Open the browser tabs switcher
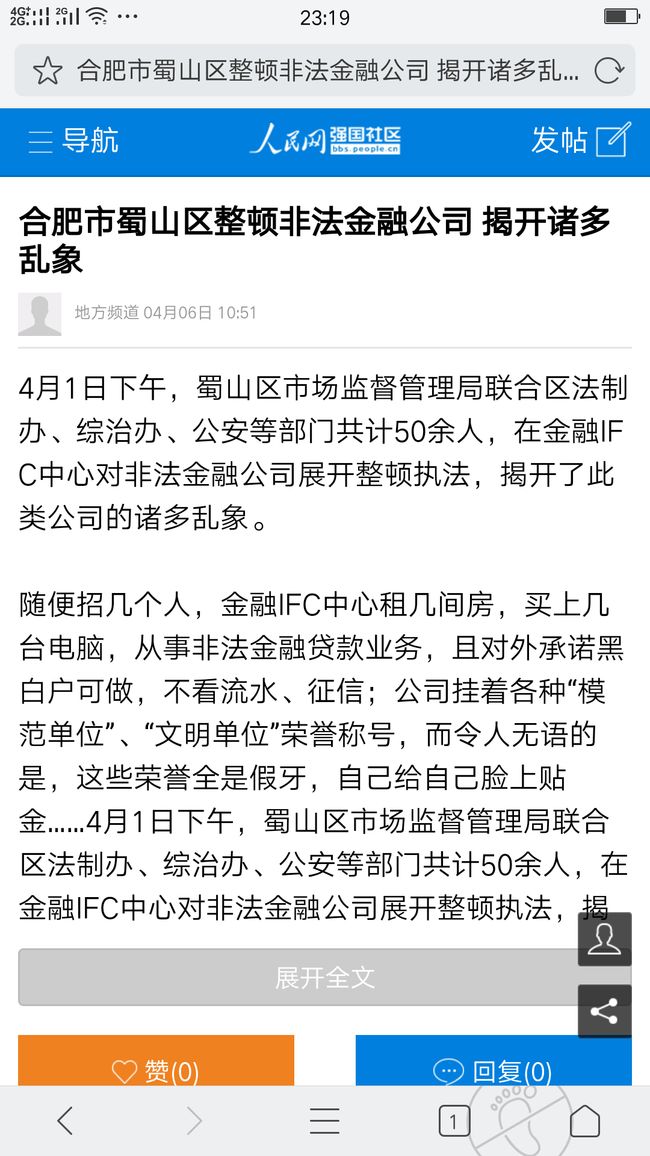 [x=454, y=1121]
